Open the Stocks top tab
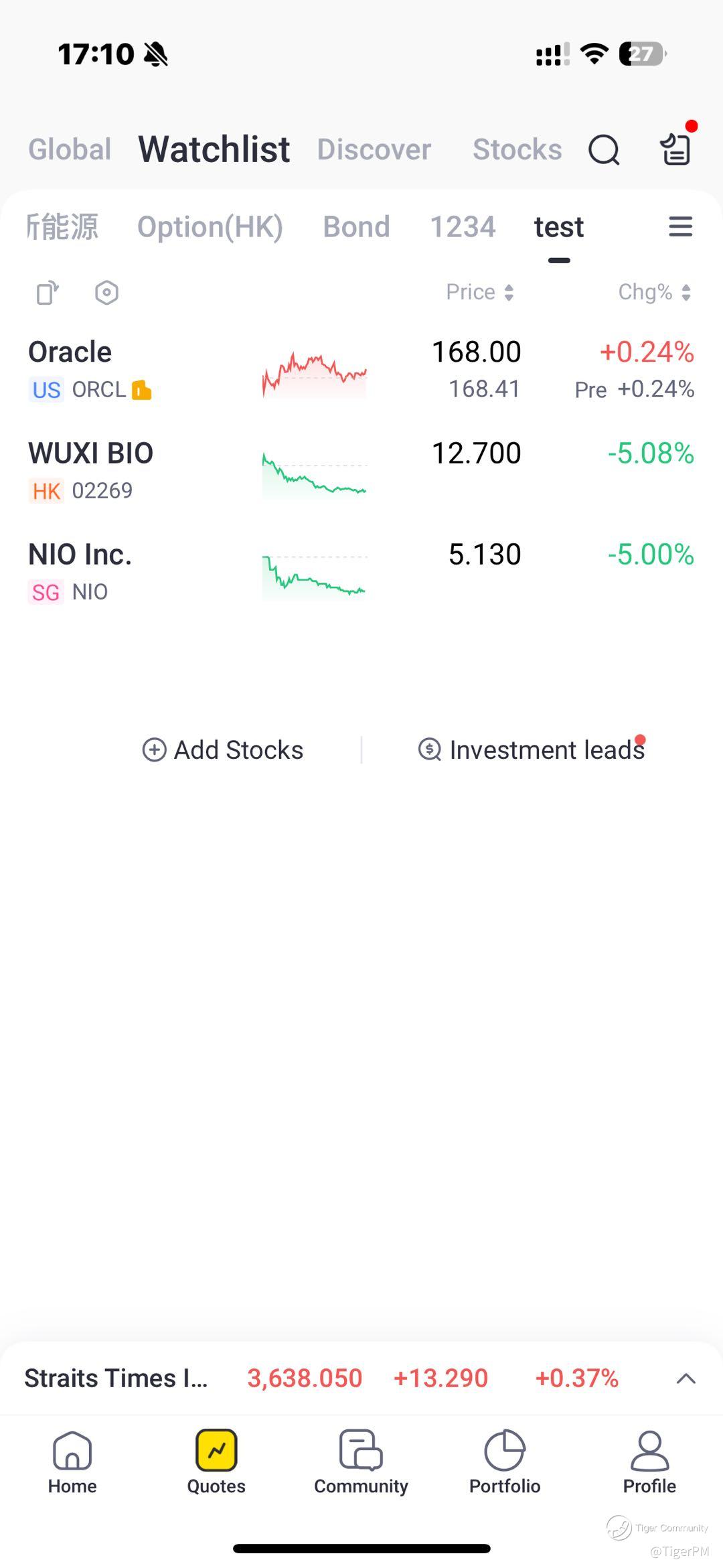The height and width of the screenshot is (1568, 723). pyautogui.click(x=517, y=149)
